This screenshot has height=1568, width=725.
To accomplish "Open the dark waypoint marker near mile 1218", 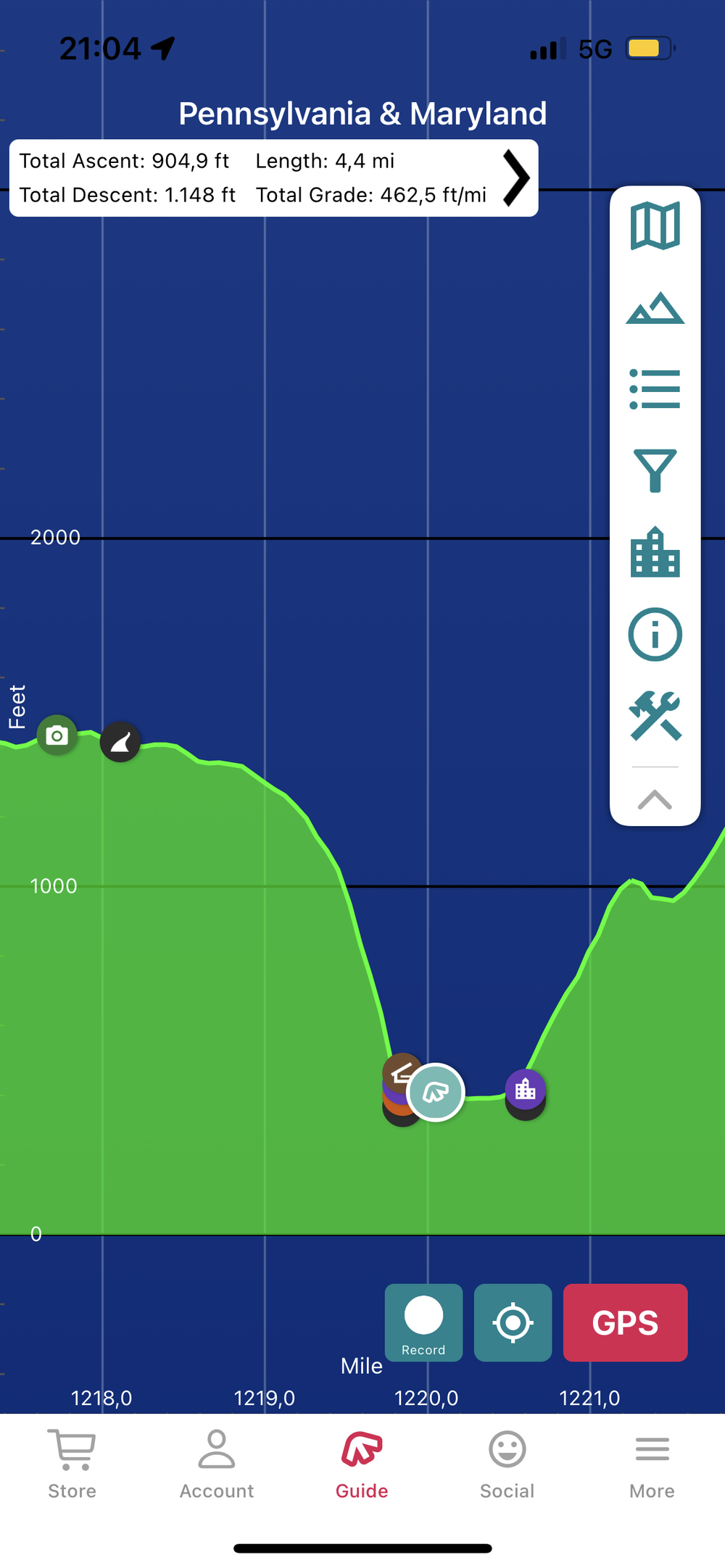I will point(120,742).
